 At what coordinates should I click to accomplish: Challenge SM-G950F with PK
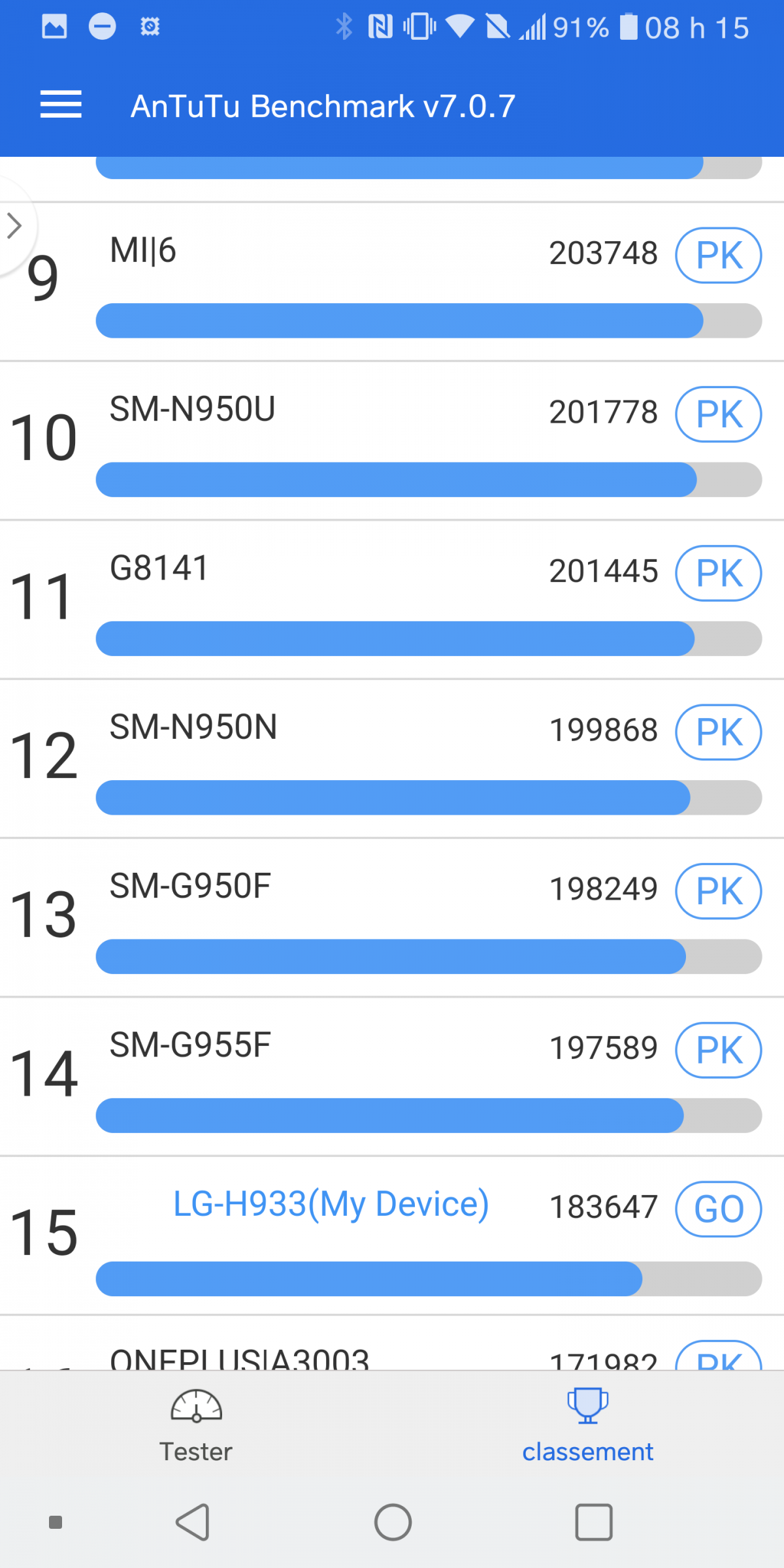coord(718,891)
